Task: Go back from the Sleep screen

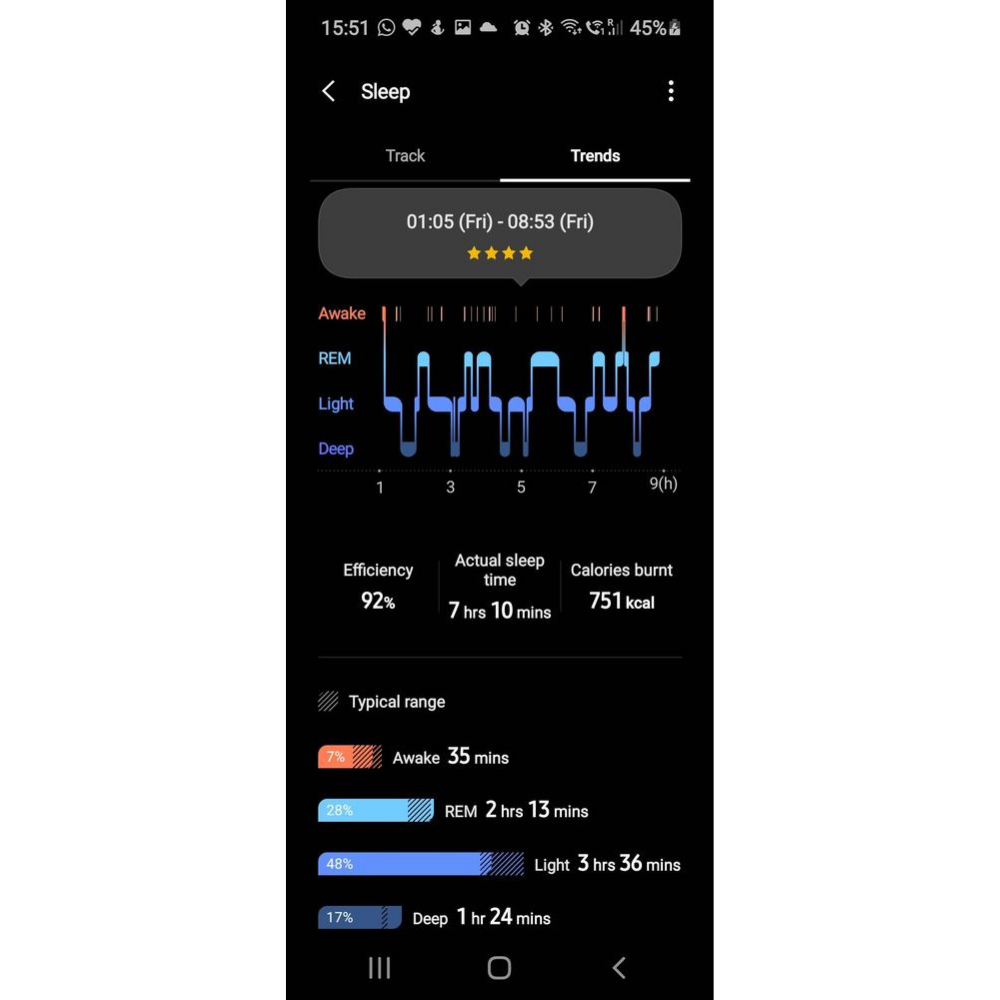Action: [329, 91]
